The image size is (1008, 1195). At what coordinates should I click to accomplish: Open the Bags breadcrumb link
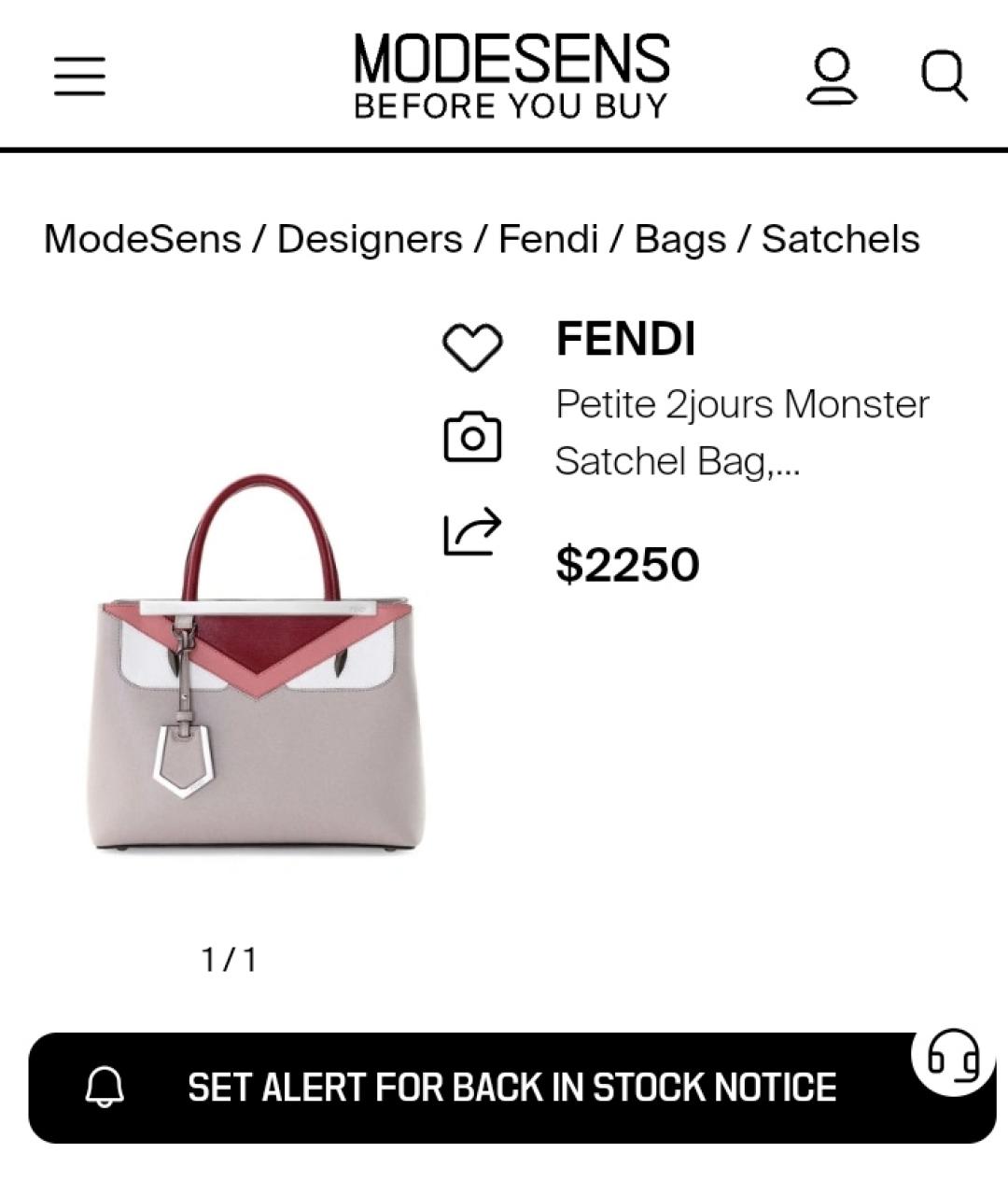[679, 239]
